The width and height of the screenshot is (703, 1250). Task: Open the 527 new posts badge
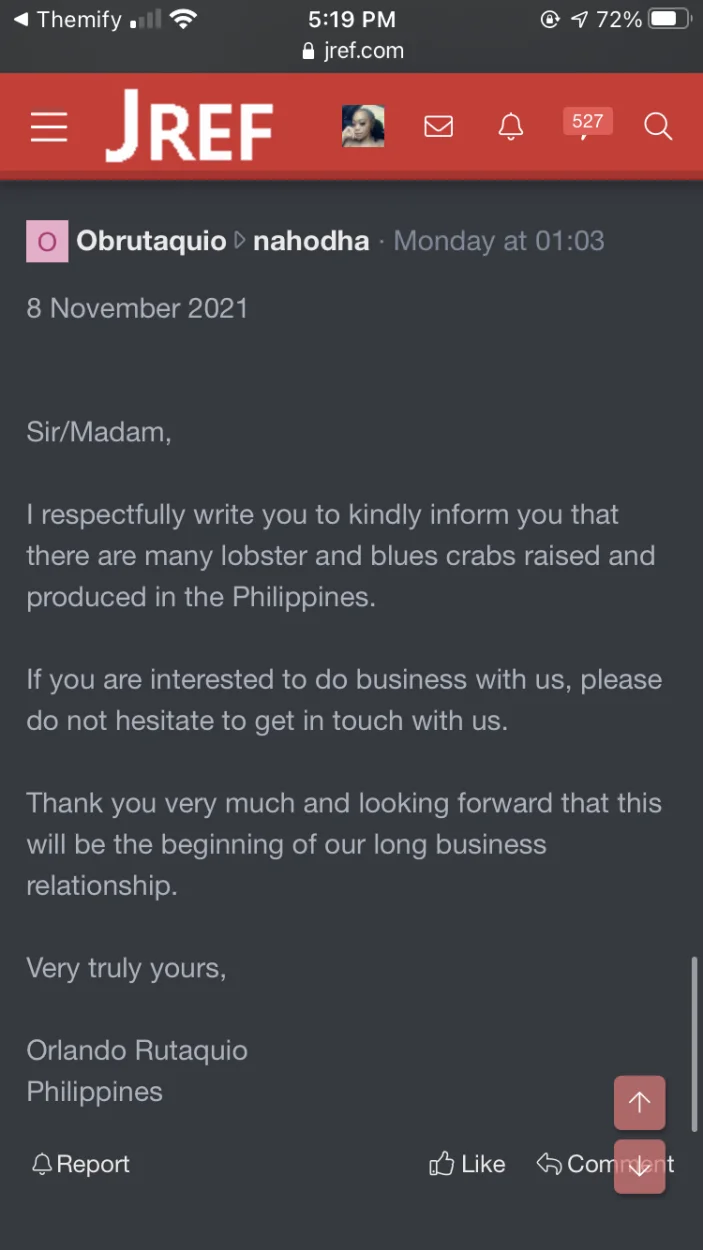point(587,124)
